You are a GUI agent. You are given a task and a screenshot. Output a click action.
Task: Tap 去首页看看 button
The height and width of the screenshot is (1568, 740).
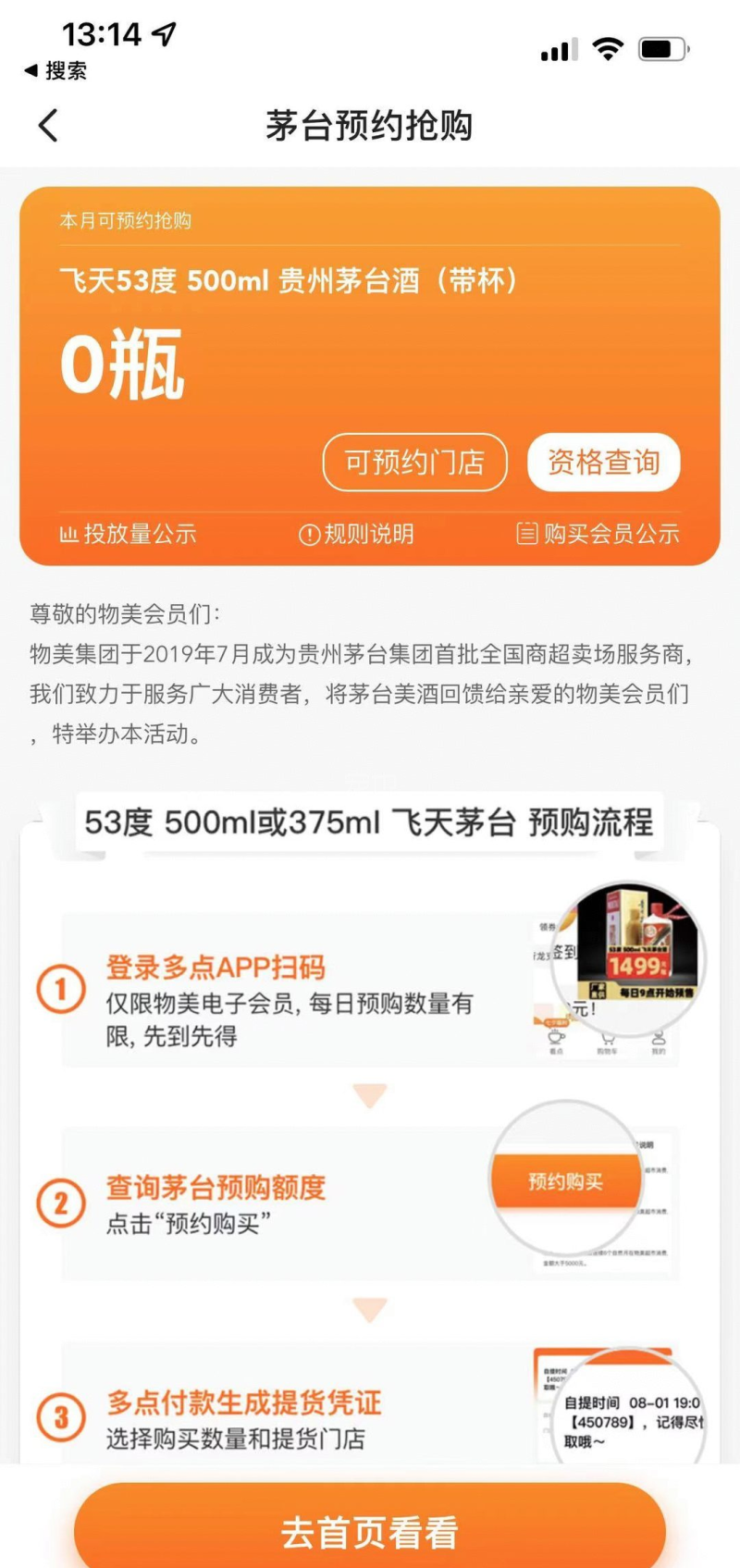(370, 1531)
